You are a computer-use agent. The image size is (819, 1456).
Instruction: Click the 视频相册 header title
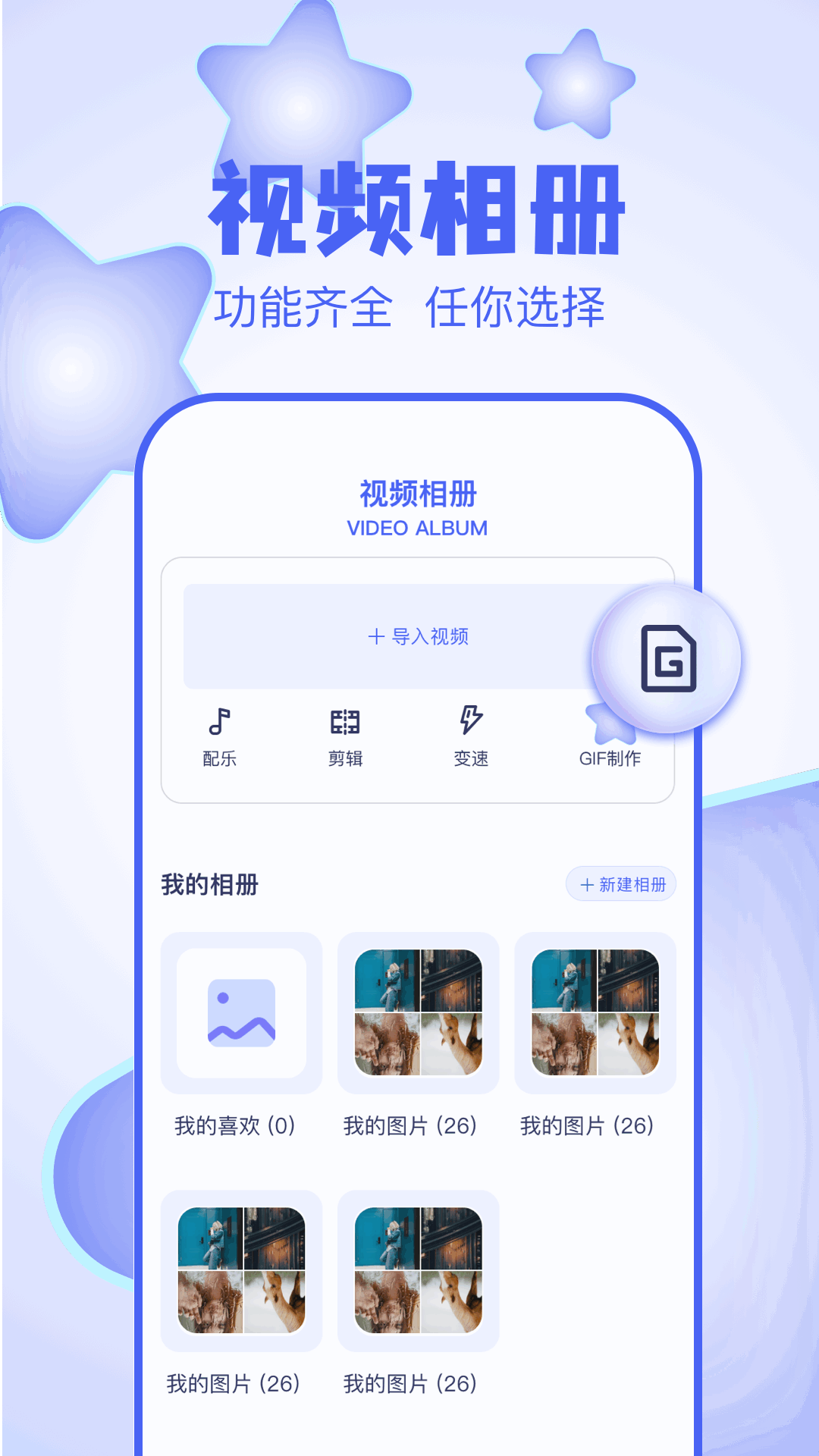[x=418, y=493]
